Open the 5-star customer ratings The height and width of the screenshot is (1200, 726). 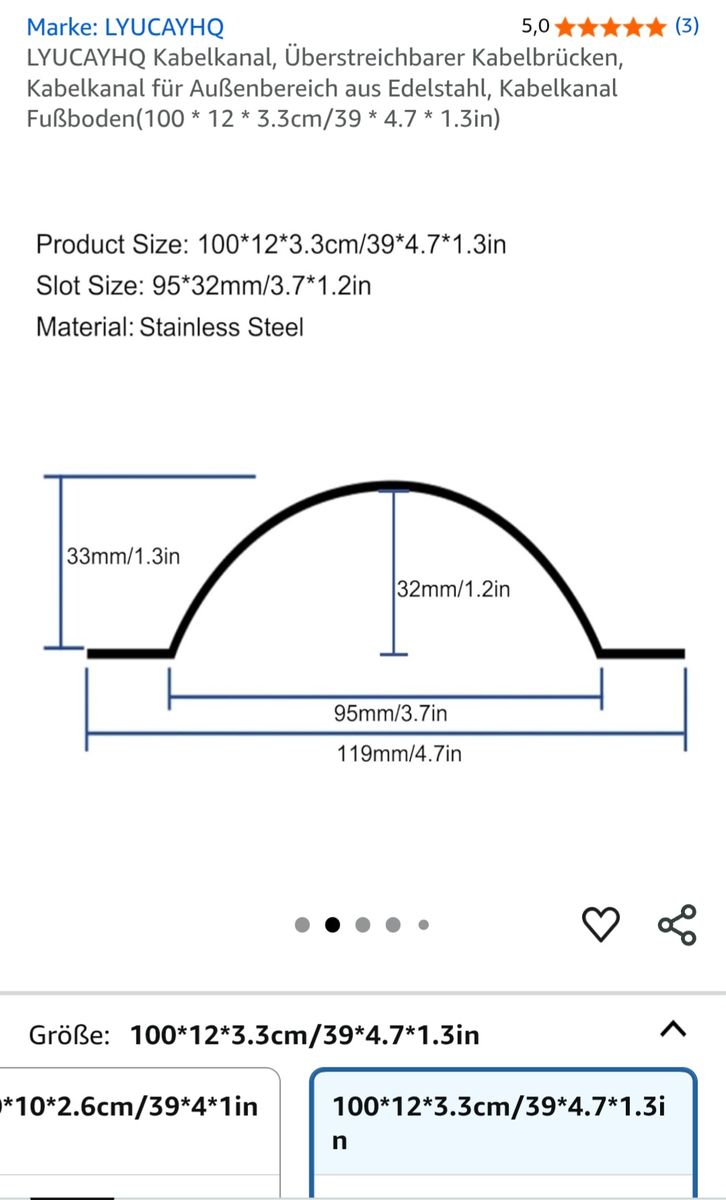[x=610, y=26]
